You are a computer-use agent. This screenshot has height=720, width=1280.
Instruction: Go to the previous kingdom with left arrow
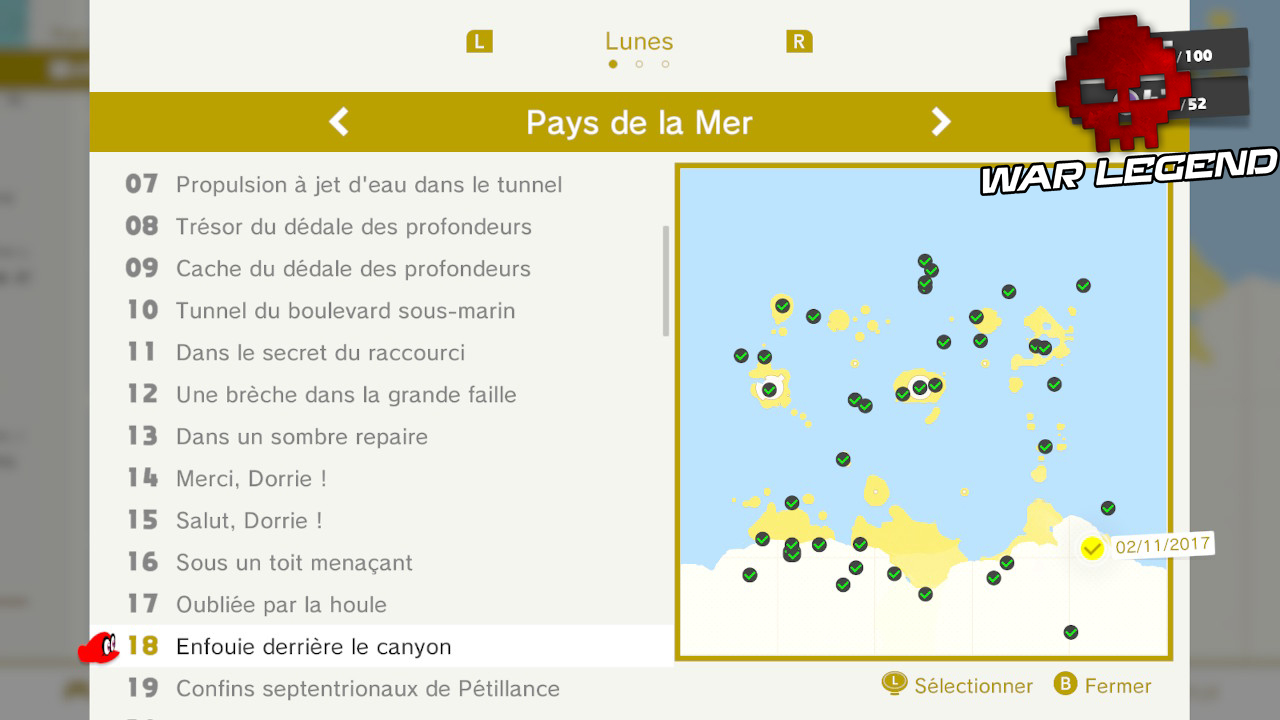tap(339, 122)
